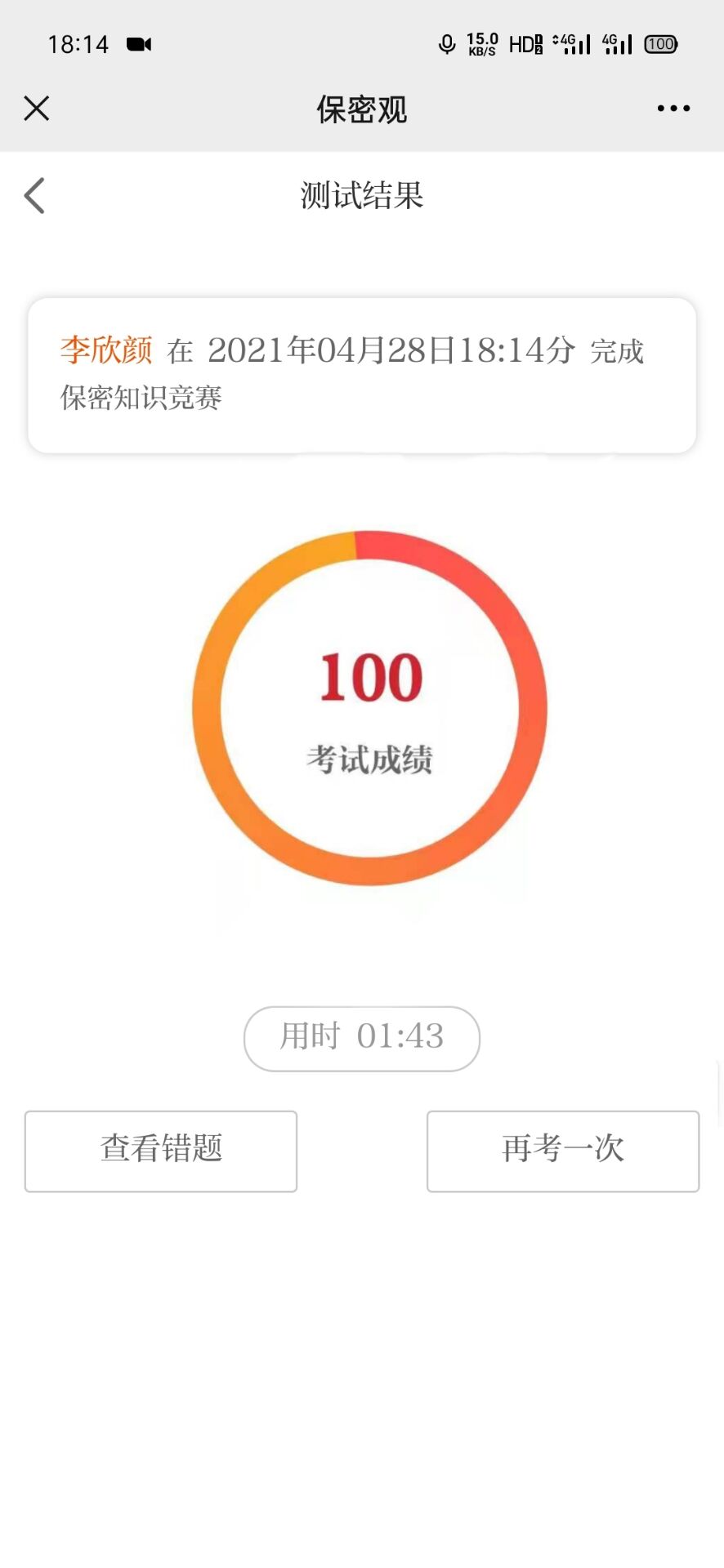724x1568 pixels.
Task: Open the three-dot overflow menu
Action: pos(673,109)
